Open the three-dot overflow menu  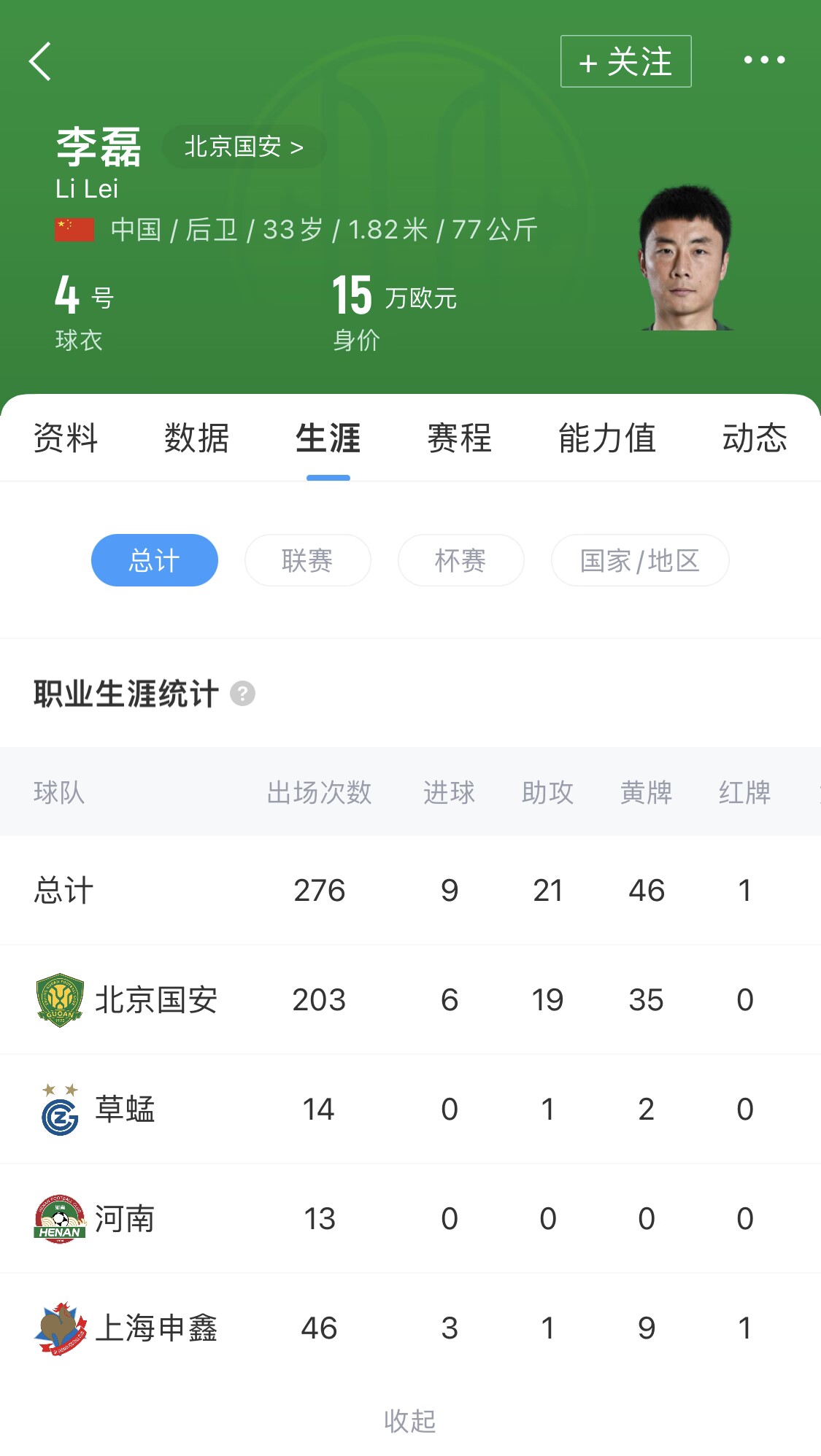(764, 60)
